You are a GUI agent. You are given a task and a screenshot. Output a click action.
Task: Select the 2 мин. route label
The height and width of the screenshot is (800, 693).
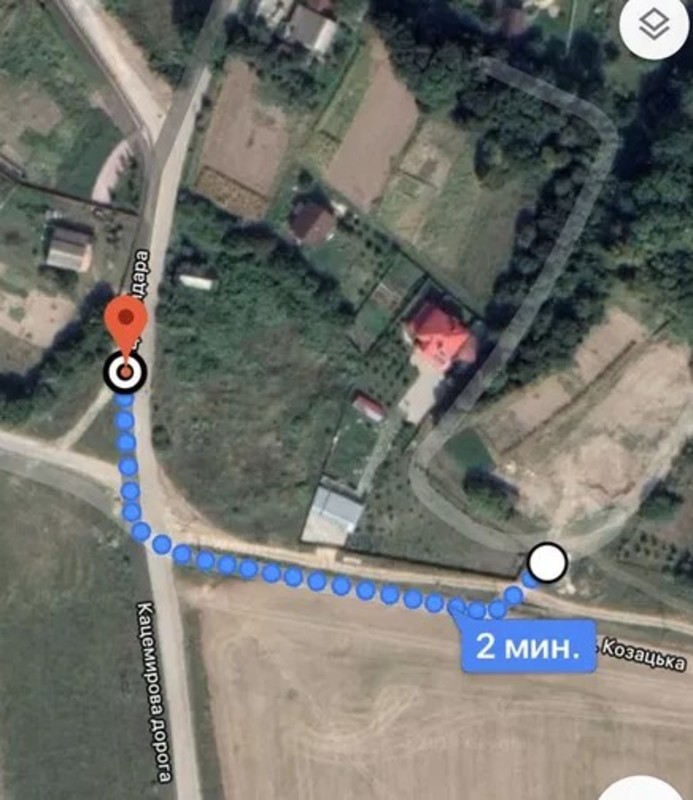tap(527, 645)
